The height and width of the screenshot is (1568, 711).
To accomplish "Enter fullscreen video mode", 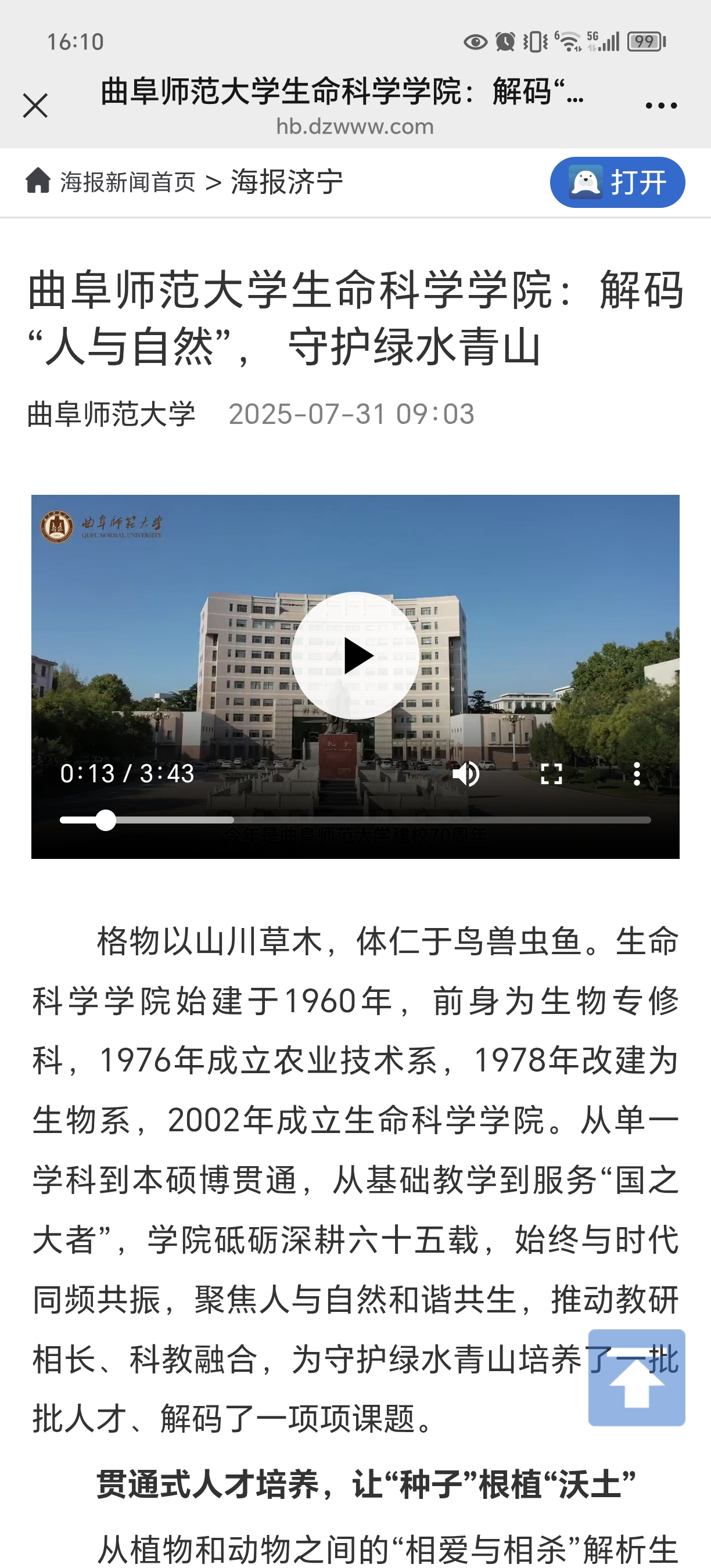I will [x=551, y=774].
